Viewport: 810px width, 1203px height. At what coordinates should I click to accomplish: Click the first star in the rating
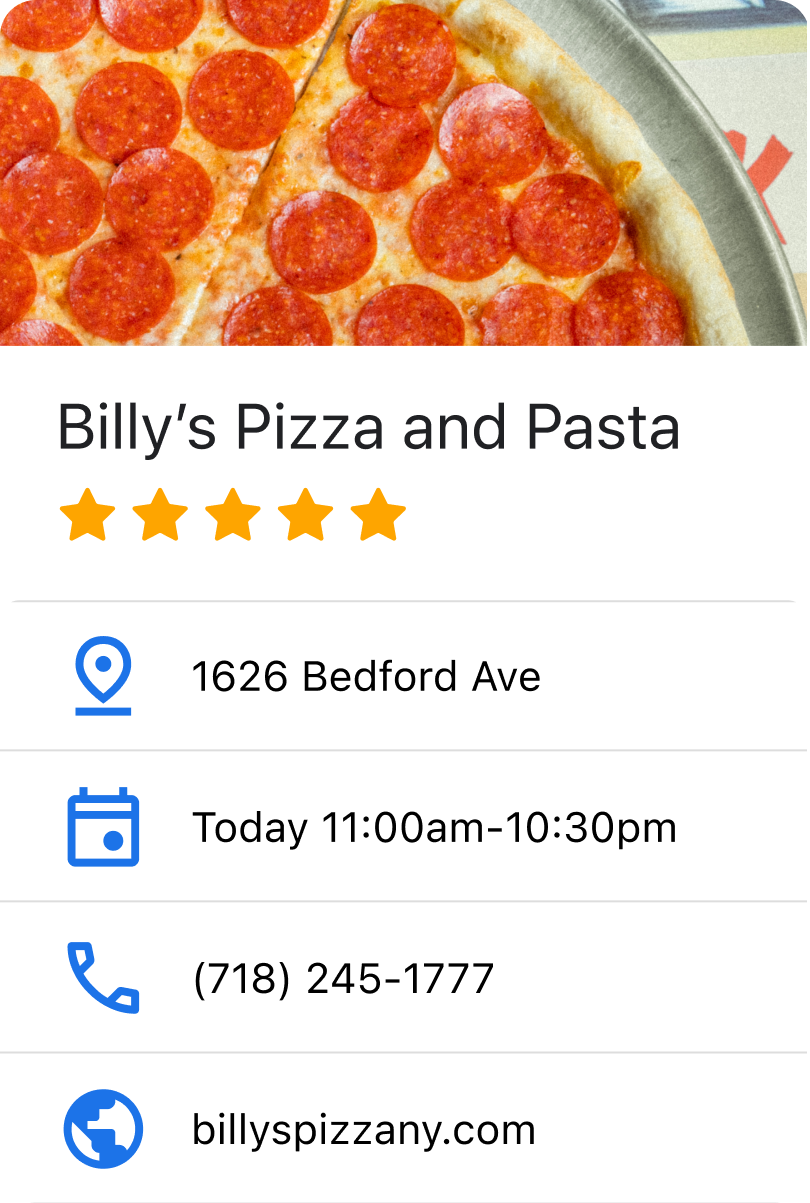click(x=88, y=515)
